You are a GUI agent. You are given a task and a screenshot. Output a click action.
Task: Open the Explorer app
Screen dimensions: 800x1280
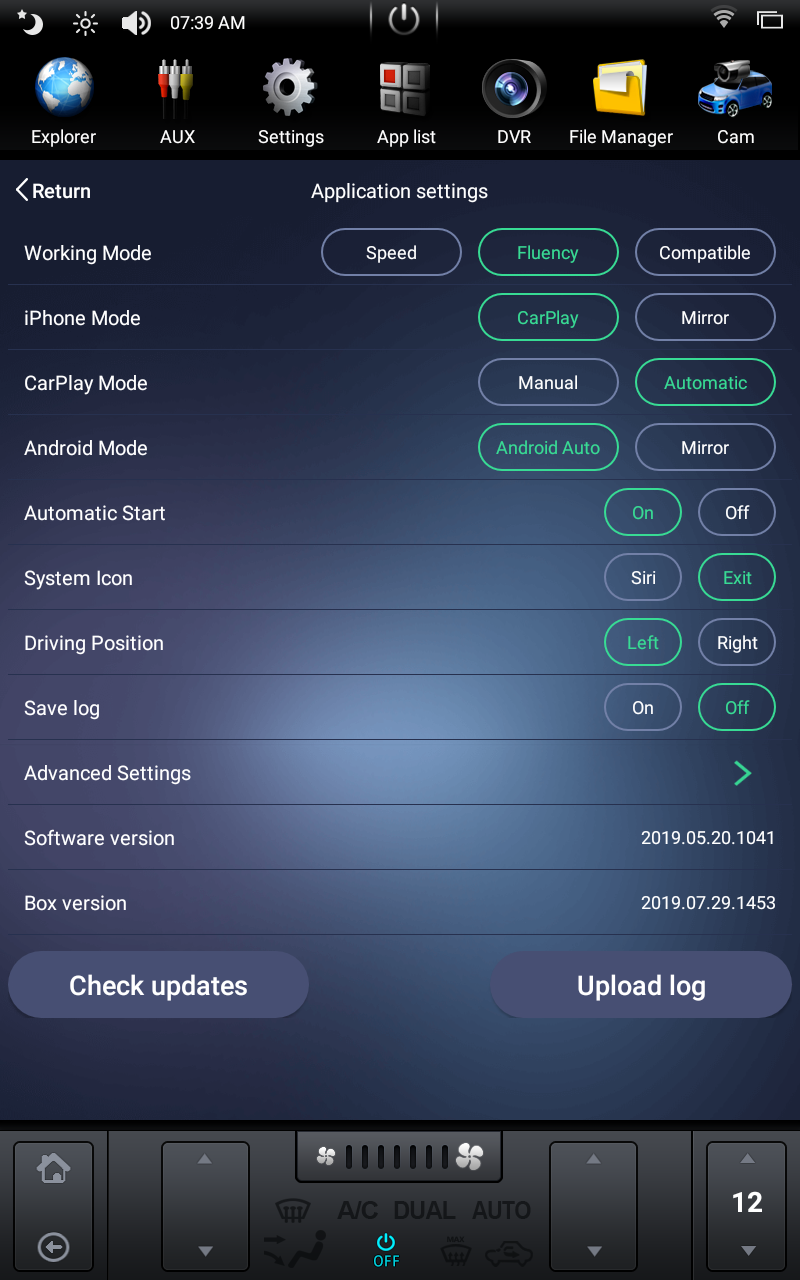click(x=64, y=101)
